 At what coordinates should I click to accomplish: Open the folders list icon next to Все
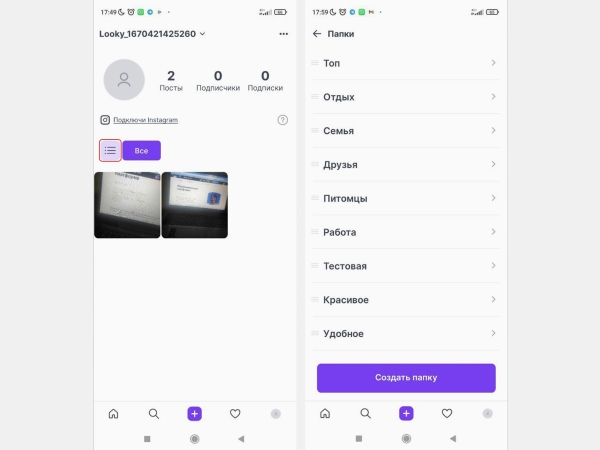pyautogui.click(x=110, y=150)
